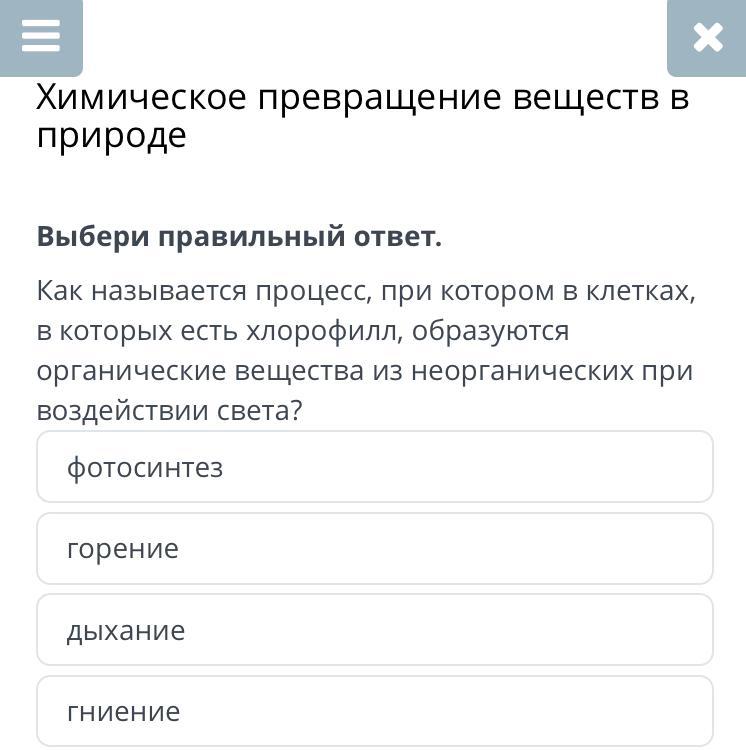Tap the answer option гниение

(x=375, y=711)
